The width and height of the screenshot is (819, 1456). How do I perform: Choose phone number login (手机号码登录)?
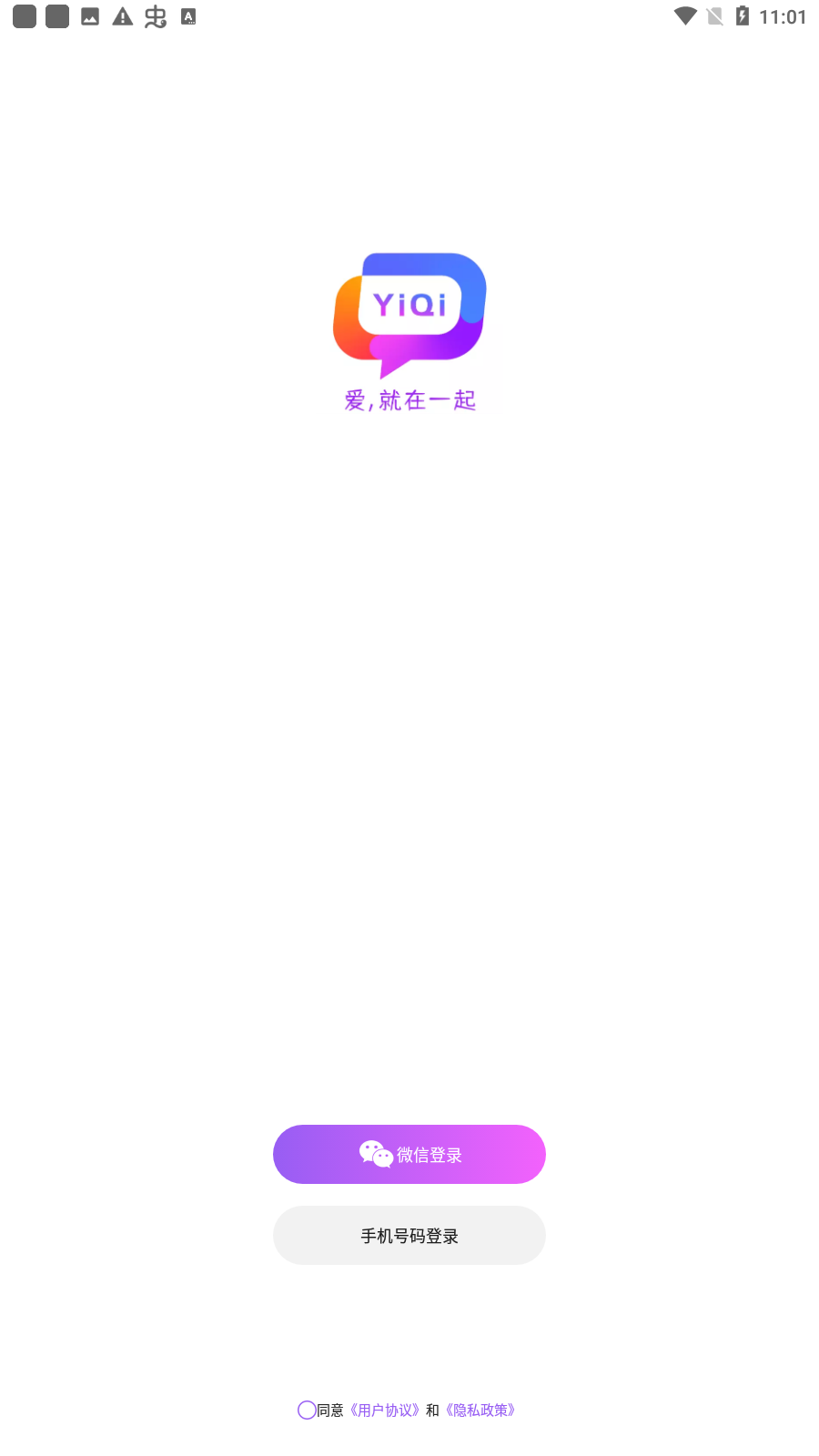[409, 1235]
